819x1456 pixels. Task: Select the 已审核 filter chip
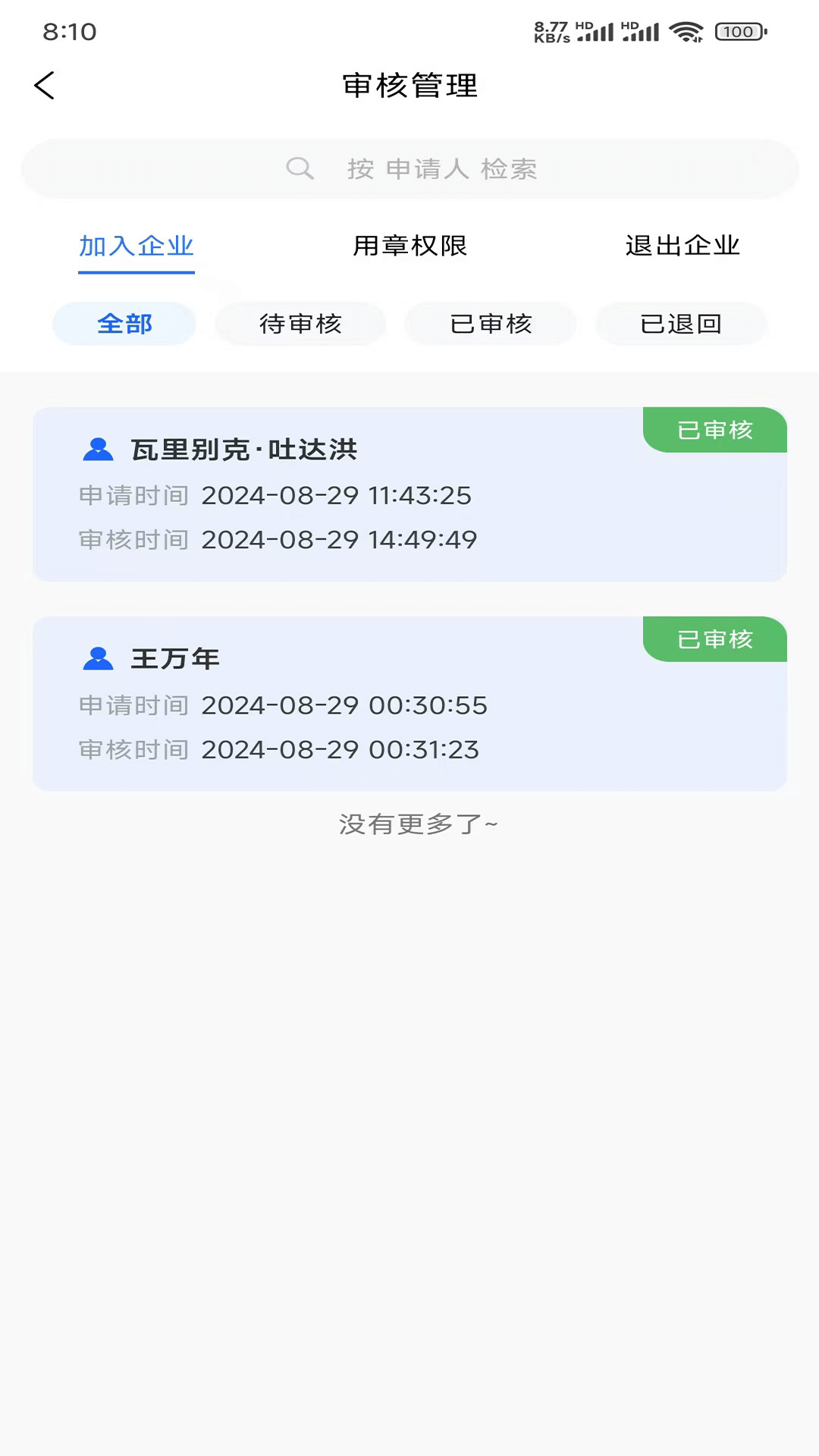[x=491, y=323]
